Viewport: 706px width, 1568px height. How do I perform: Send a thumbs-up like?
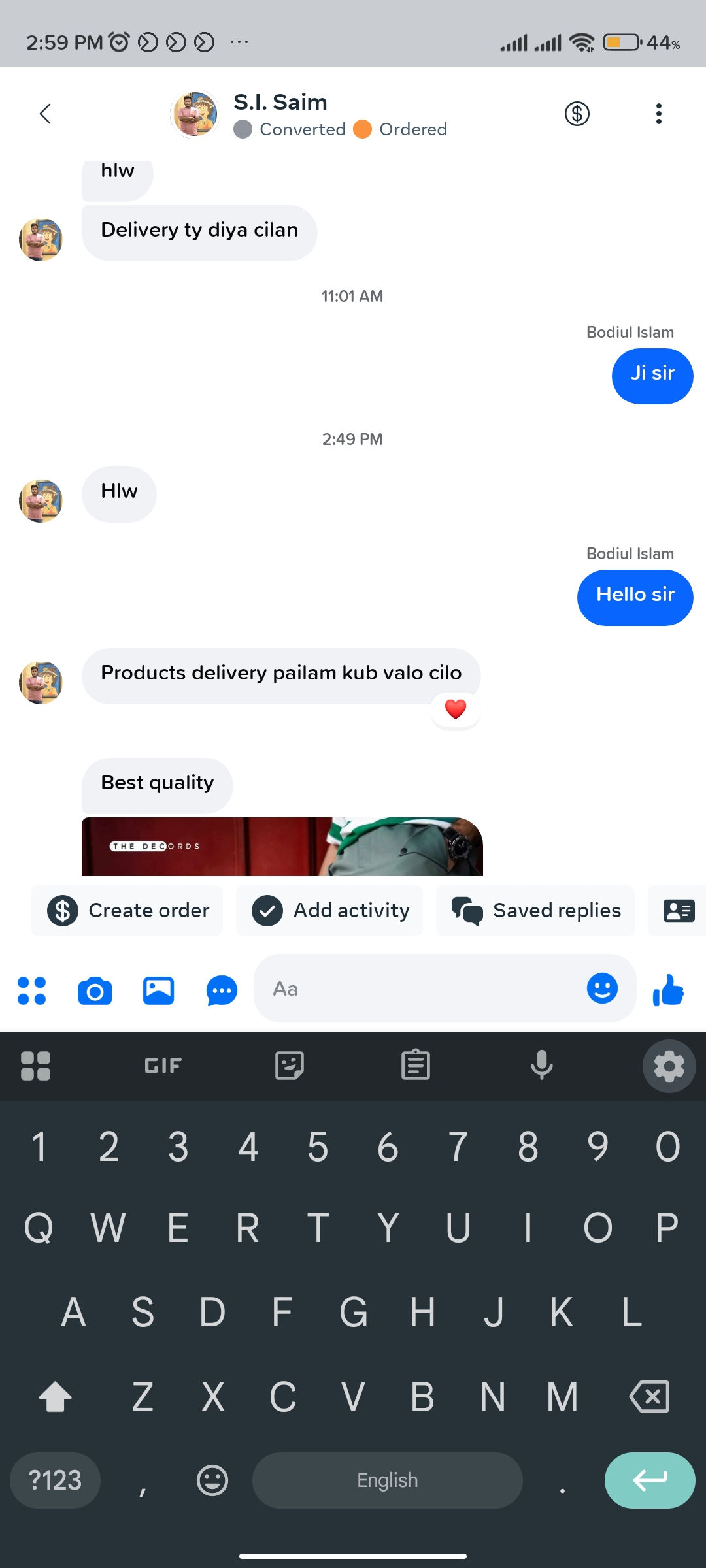point(668,989)
